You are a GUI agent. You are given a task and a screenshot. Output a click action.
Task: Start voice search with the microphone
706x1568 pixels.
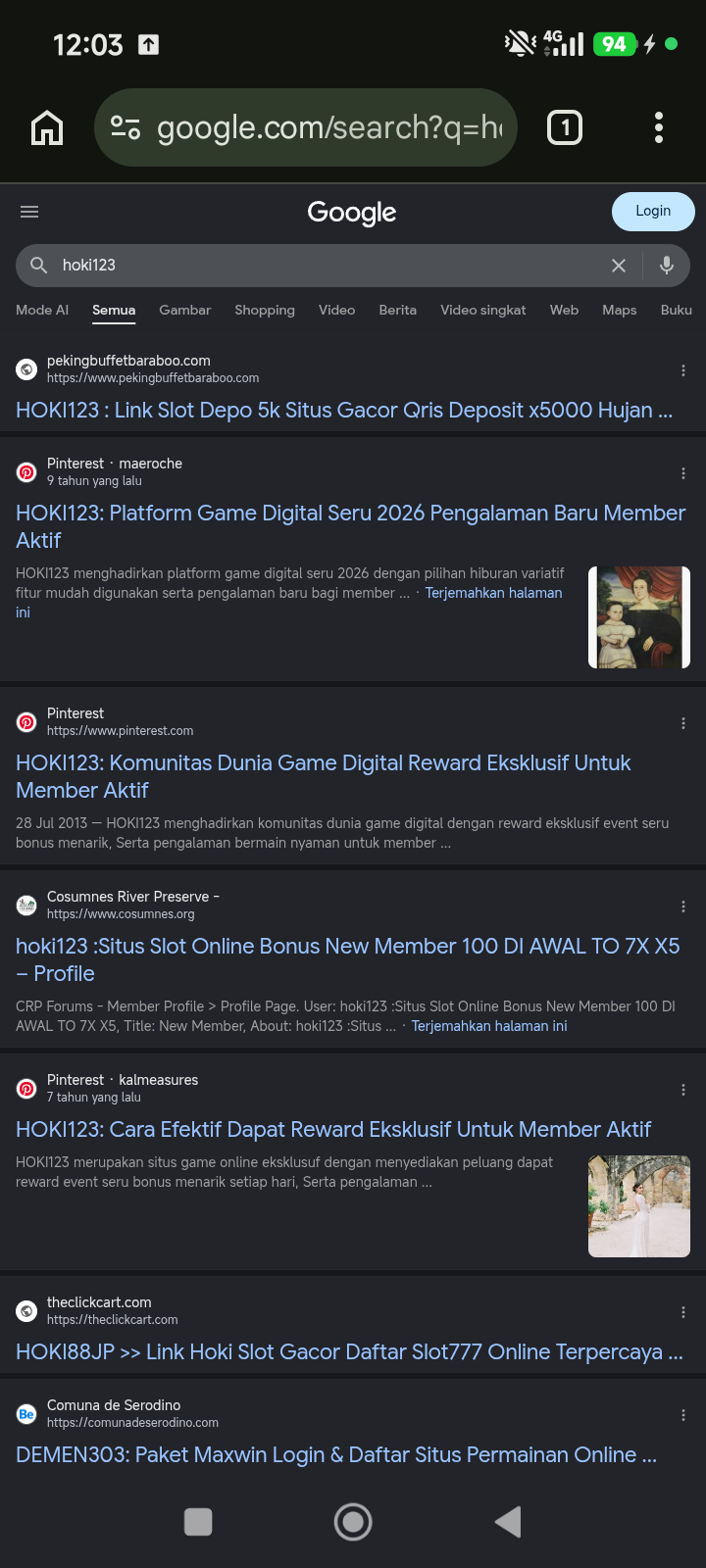[x=667, y=266]
